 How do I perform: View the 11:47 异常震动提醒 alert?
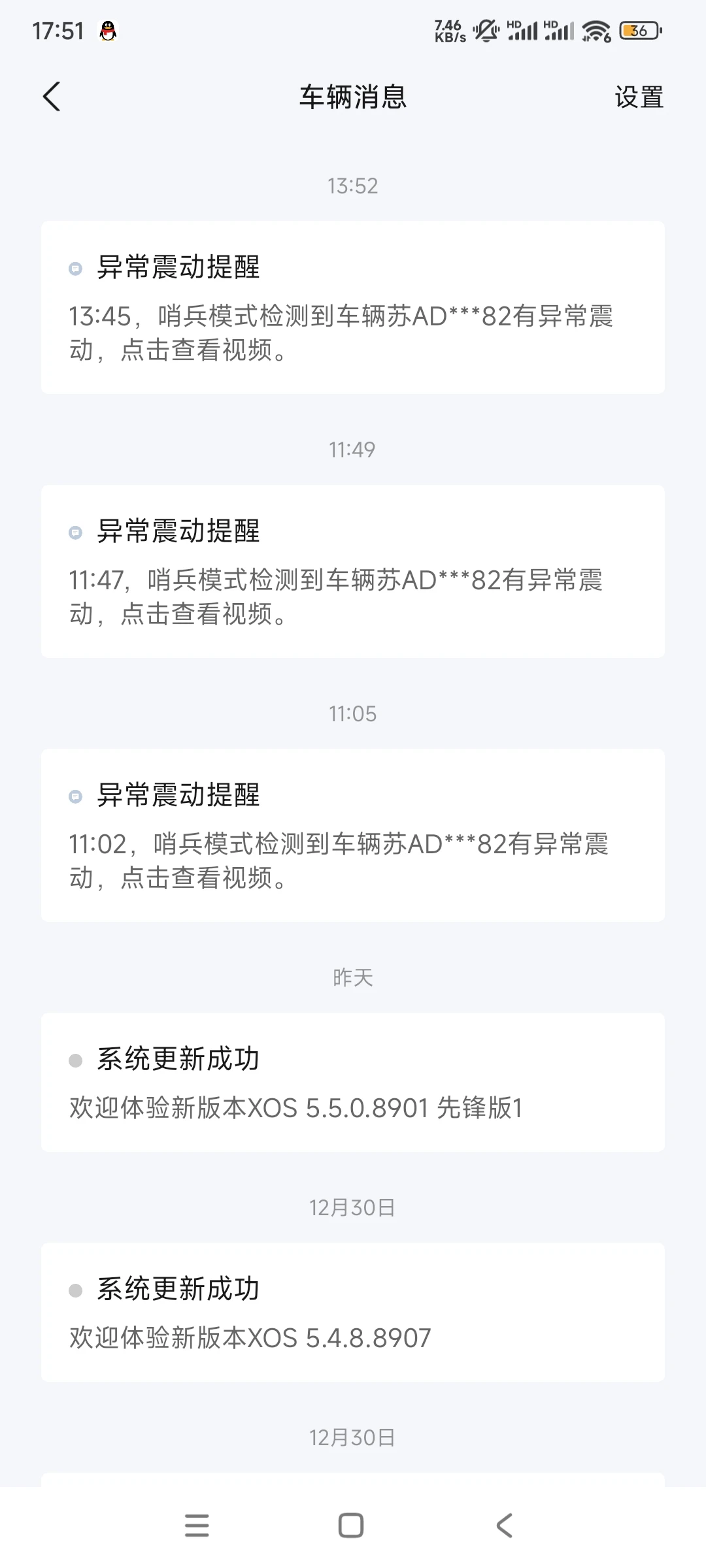pyautogui.click(x=353, y=571)
